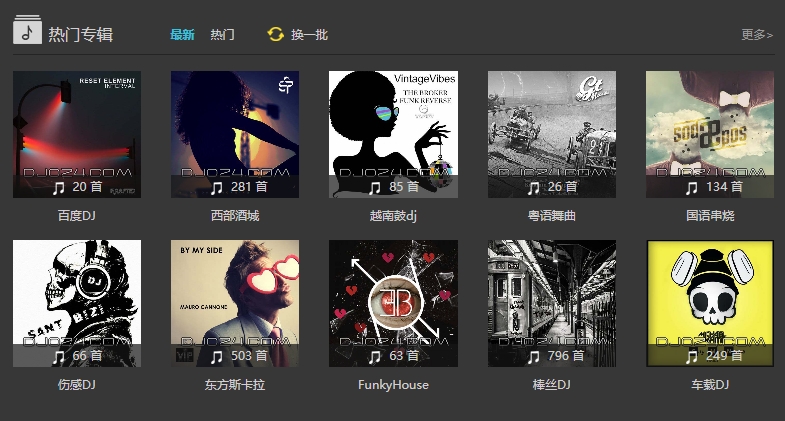This screenshot has height=421, width=785.
Task: Open the 棒丝DJ album
Action: pyautogui.click(x=552, y=303)
